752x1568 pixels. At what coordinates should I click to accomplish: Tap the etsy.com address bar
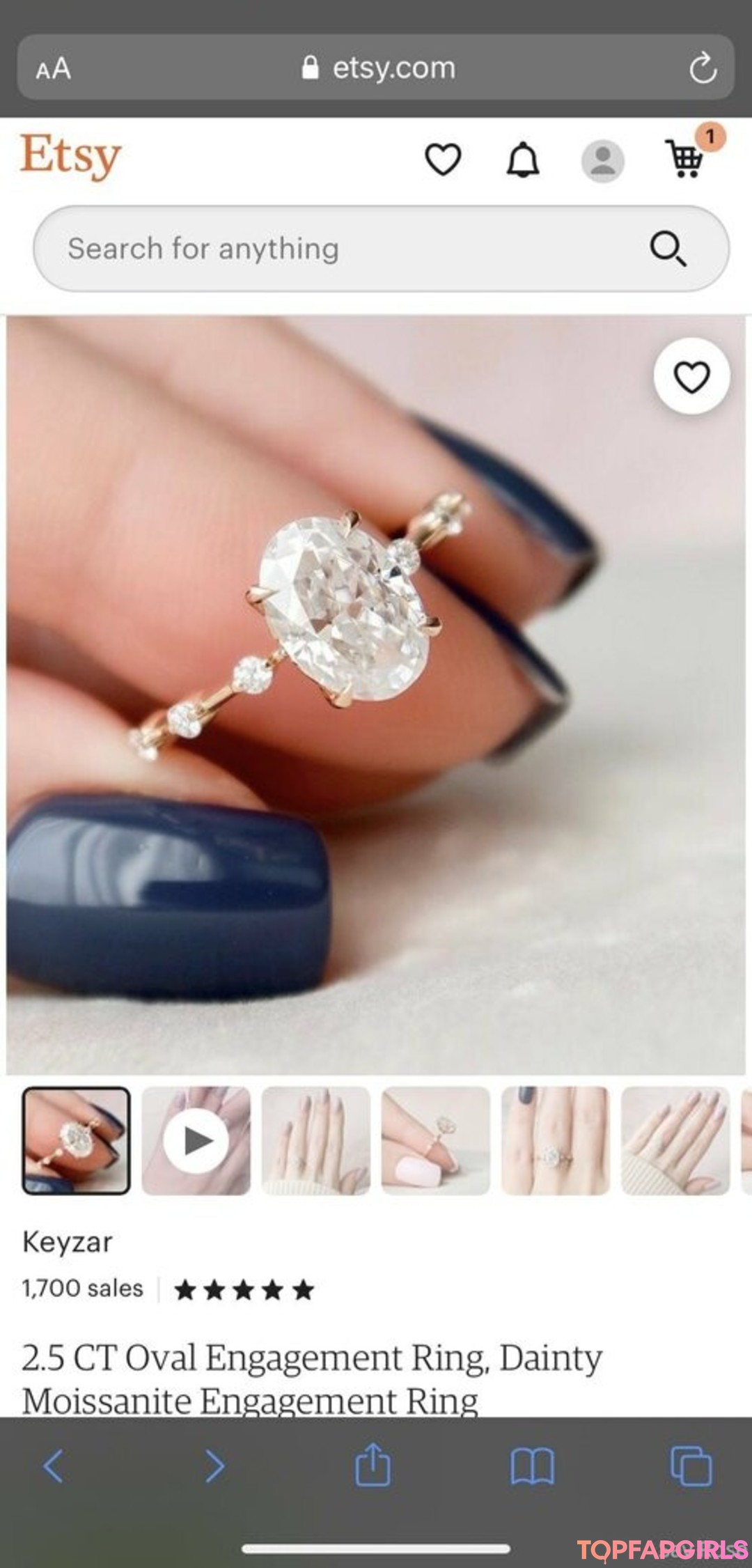click(379, 68)
